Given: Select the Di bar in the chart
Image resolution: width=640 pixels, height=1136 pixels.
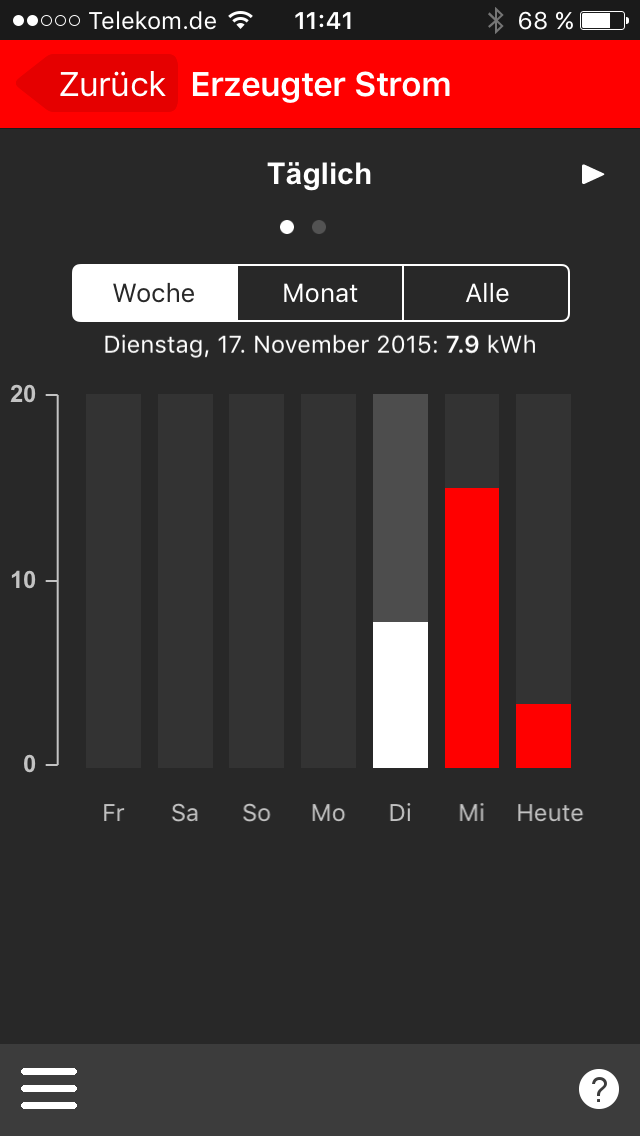Looking at the screenshot, I should click(400, 580).
